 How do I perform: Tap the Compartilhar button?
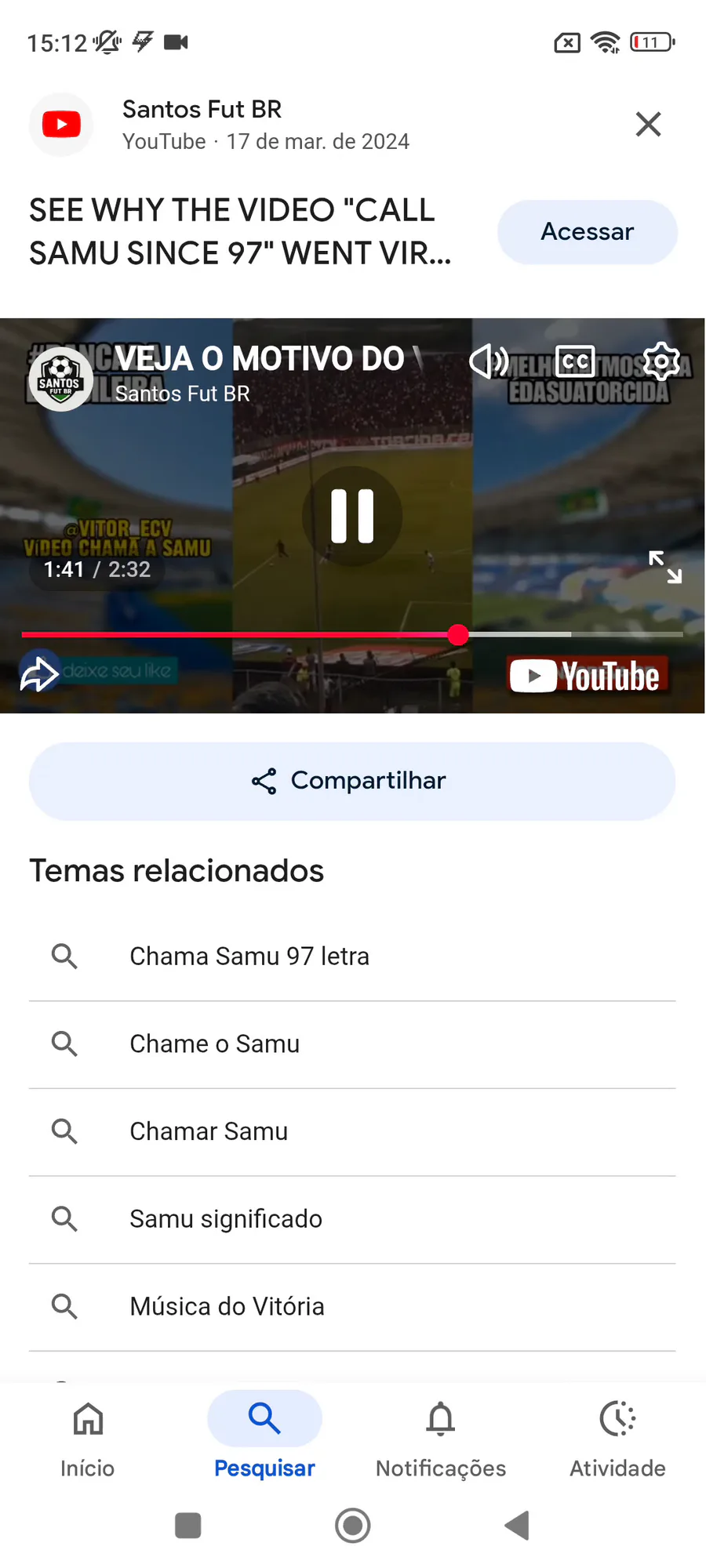(352, 781)
